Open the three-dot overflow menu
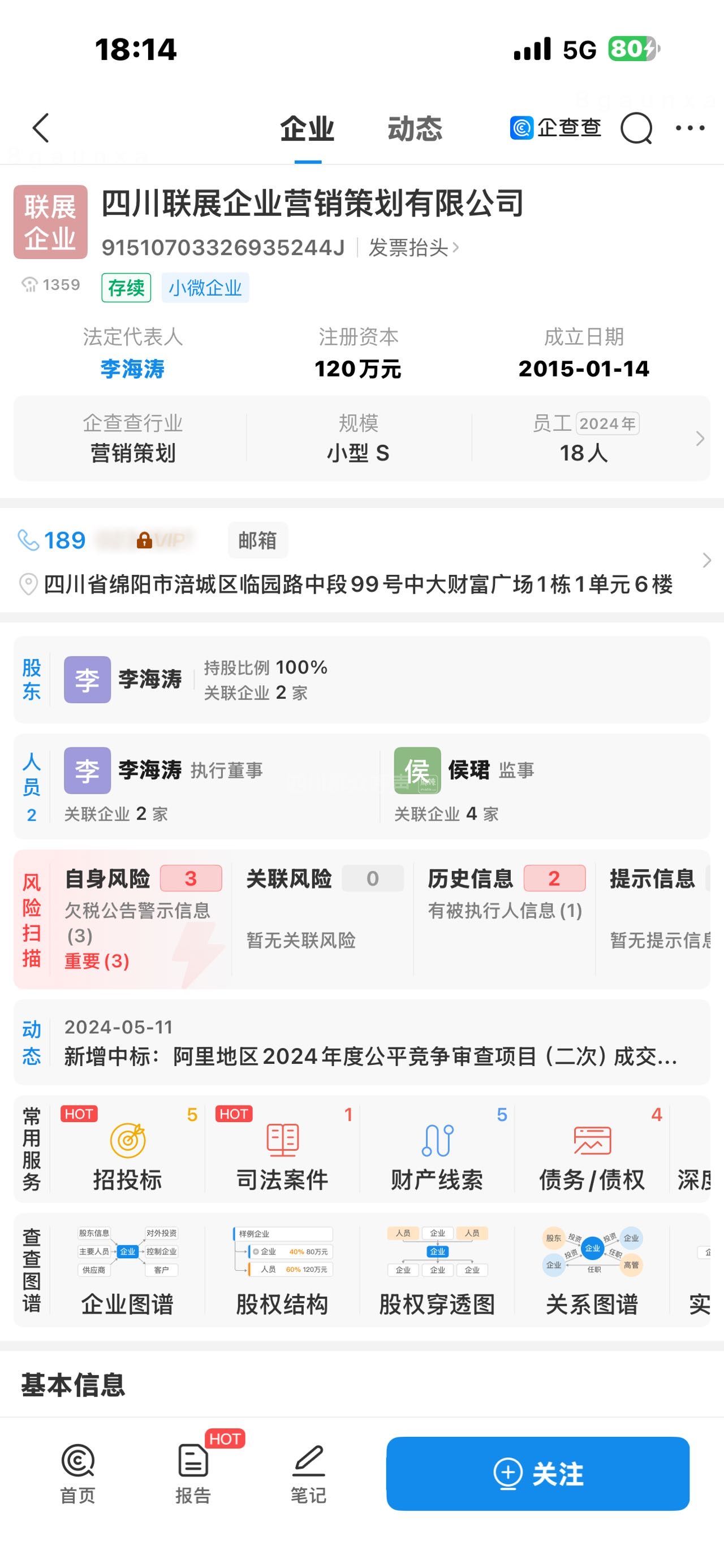724x1568 pixels. tap(690, 128)
